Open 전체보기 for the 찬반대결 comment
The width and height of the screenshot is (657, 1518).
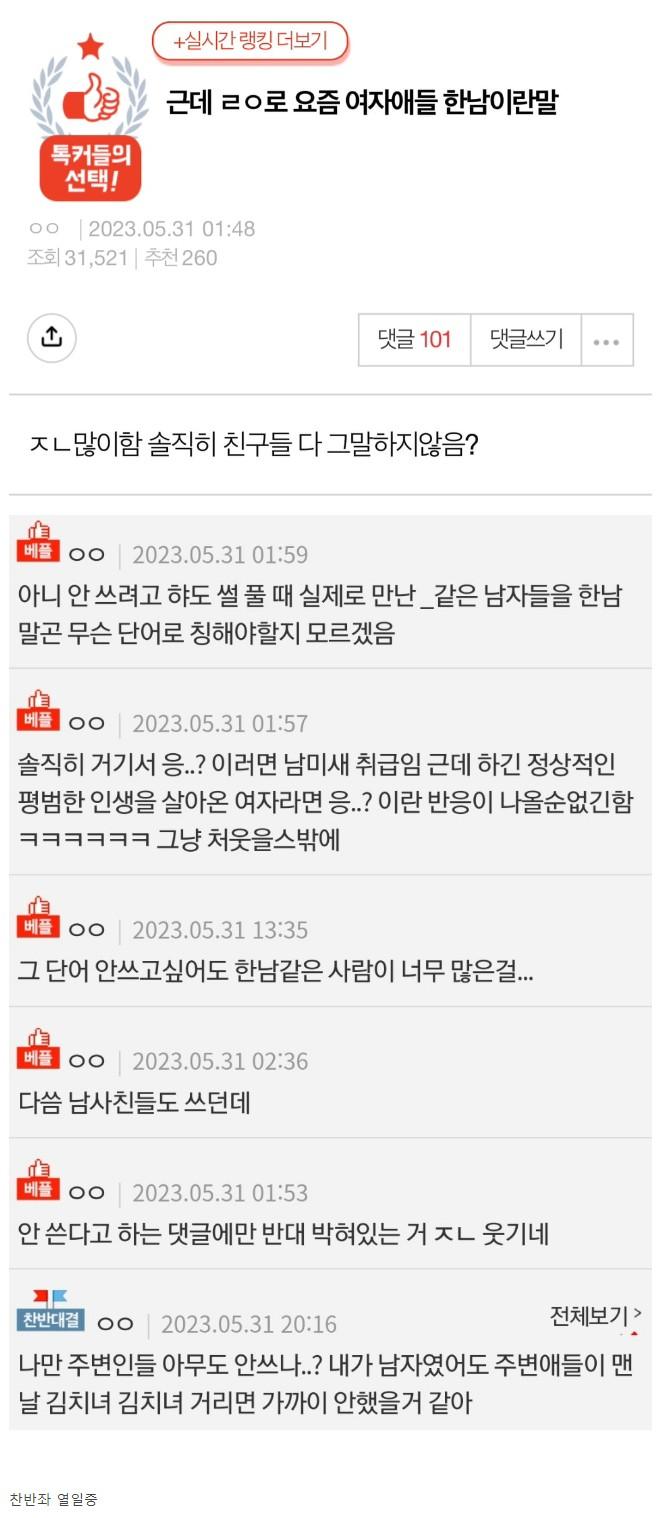coord(595,1315)
